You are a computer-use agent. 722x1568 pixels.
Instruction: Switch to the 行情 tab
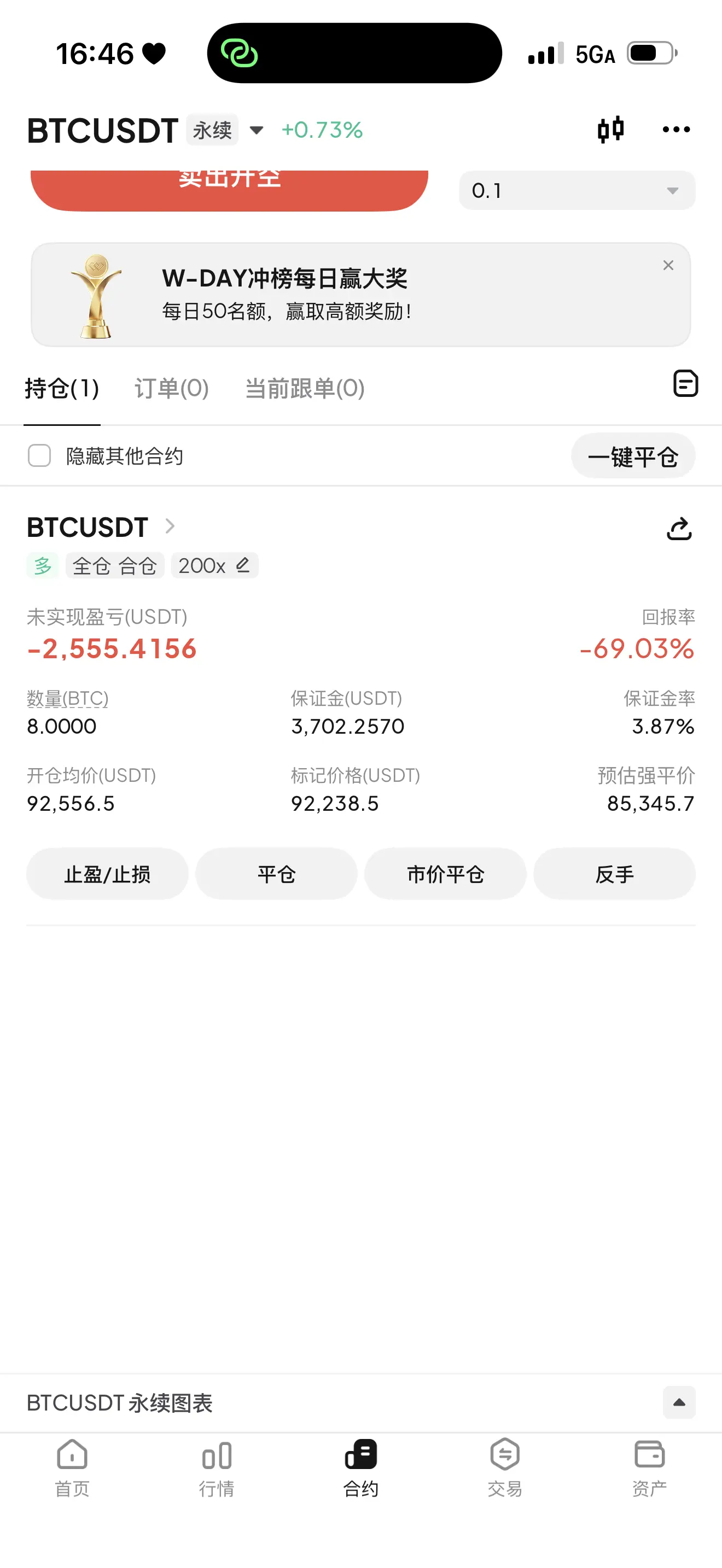pyautogui.click(x=216, y=1468)
